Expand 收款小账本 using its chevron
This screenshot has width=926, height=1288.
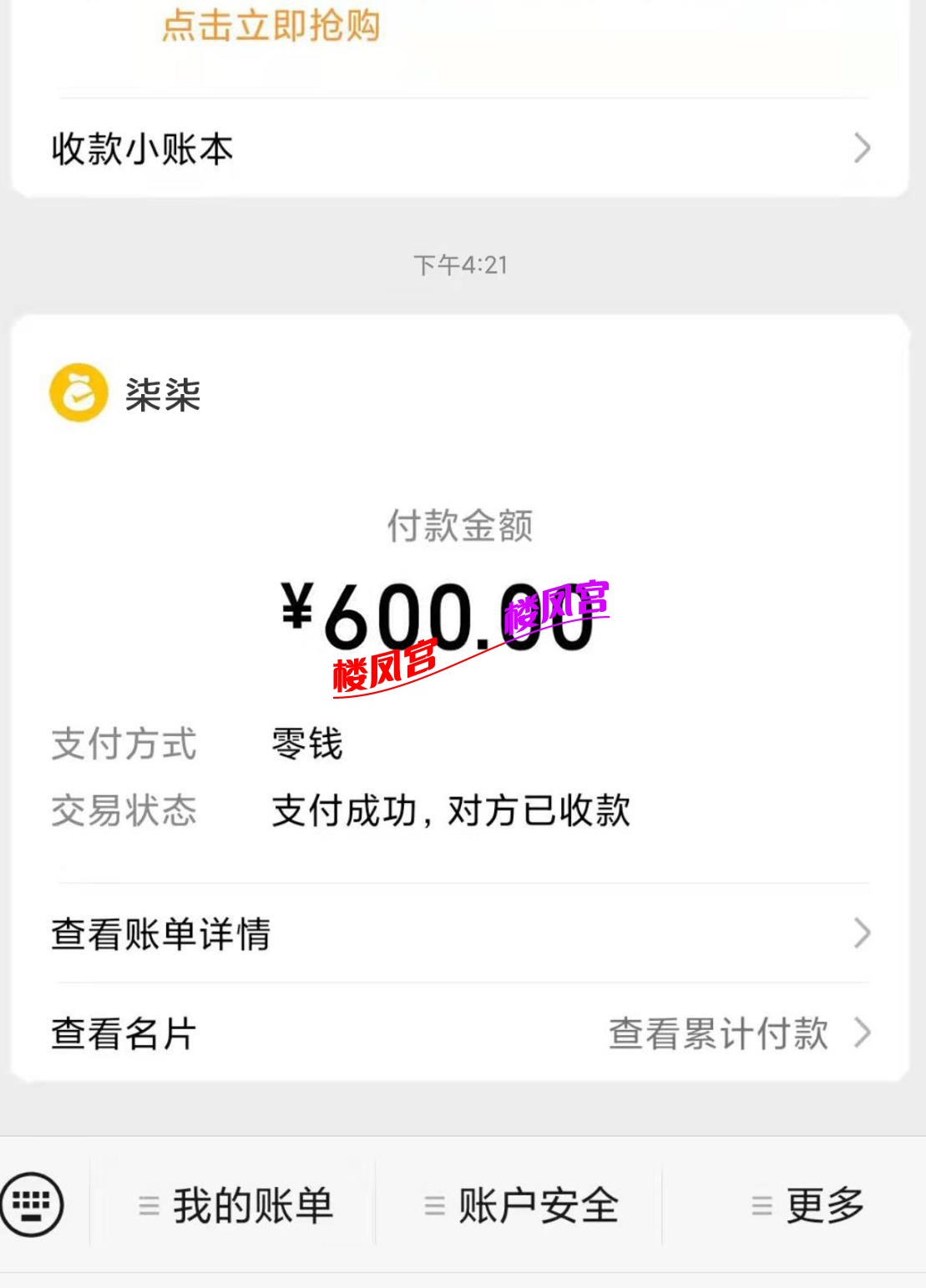pyautogui.click(x=862, y=149)
